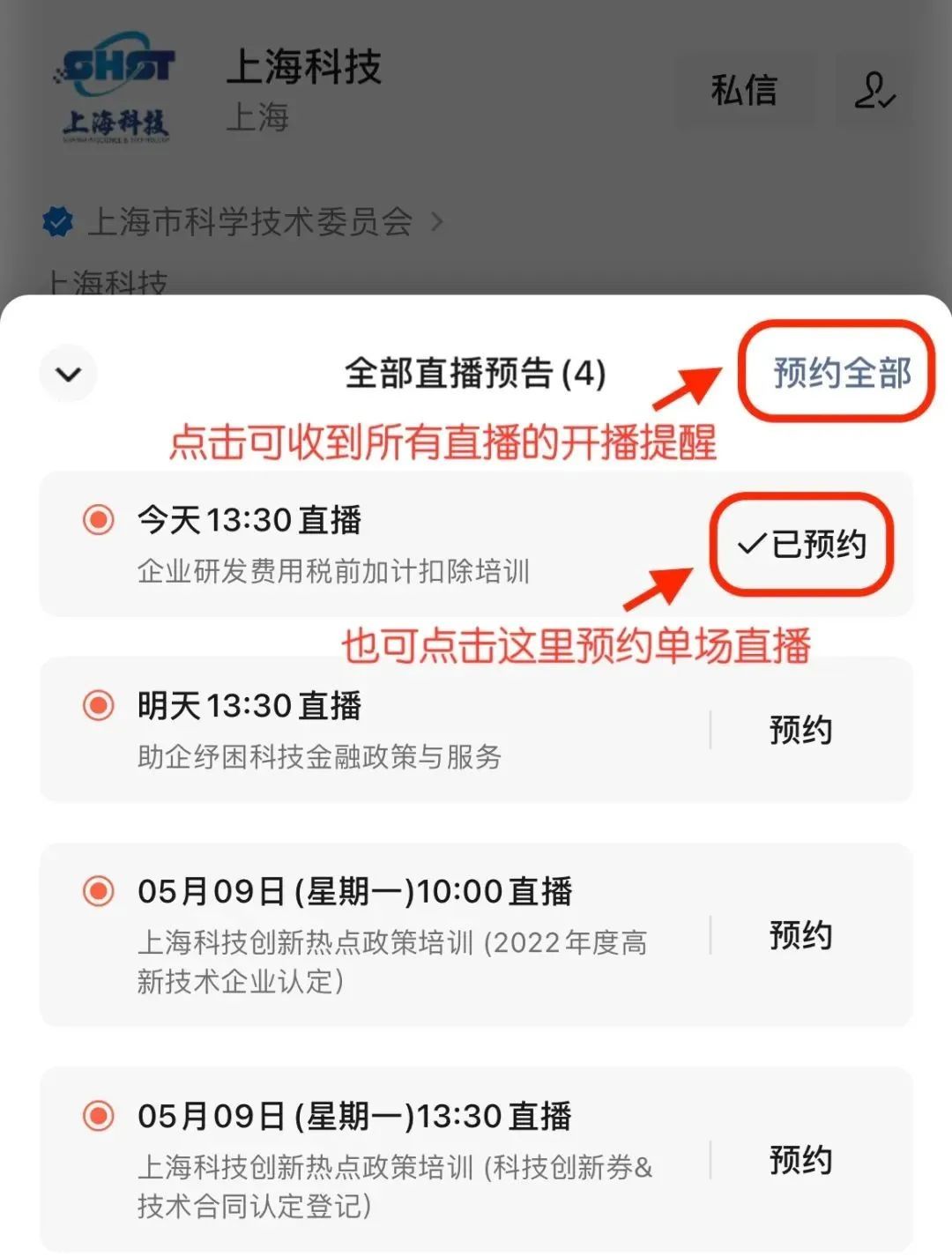The width and height of the screenshot is (952, 1256).
Task: Open 助企纾困科技金融政策与服务 livestream card
Action: [x=353, y=730]
